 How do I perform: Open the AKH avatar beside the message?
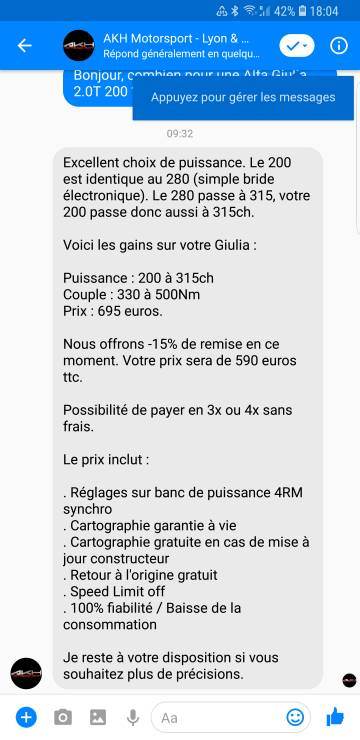pos(26,673)
